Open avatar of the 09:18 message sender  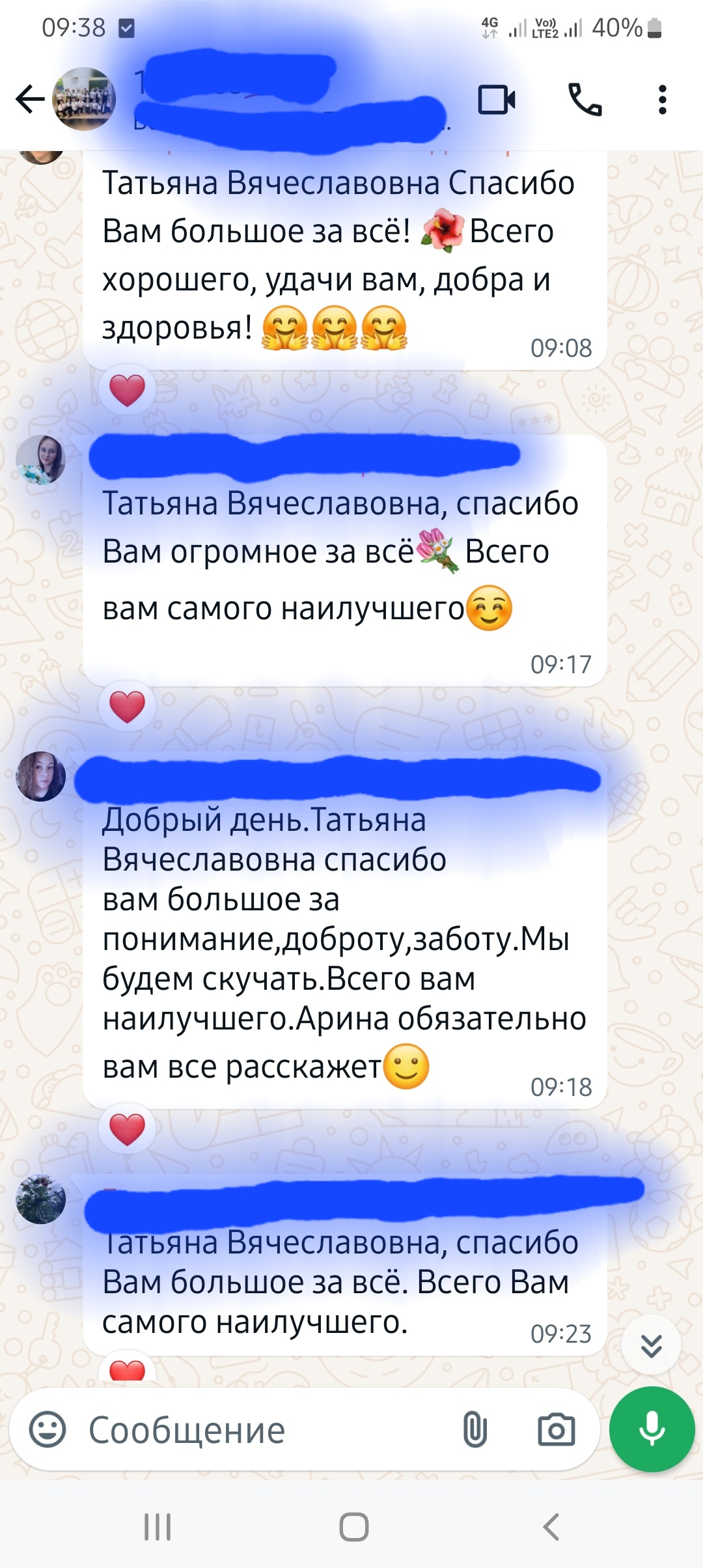pyautogui.click(x=40, y=776)
